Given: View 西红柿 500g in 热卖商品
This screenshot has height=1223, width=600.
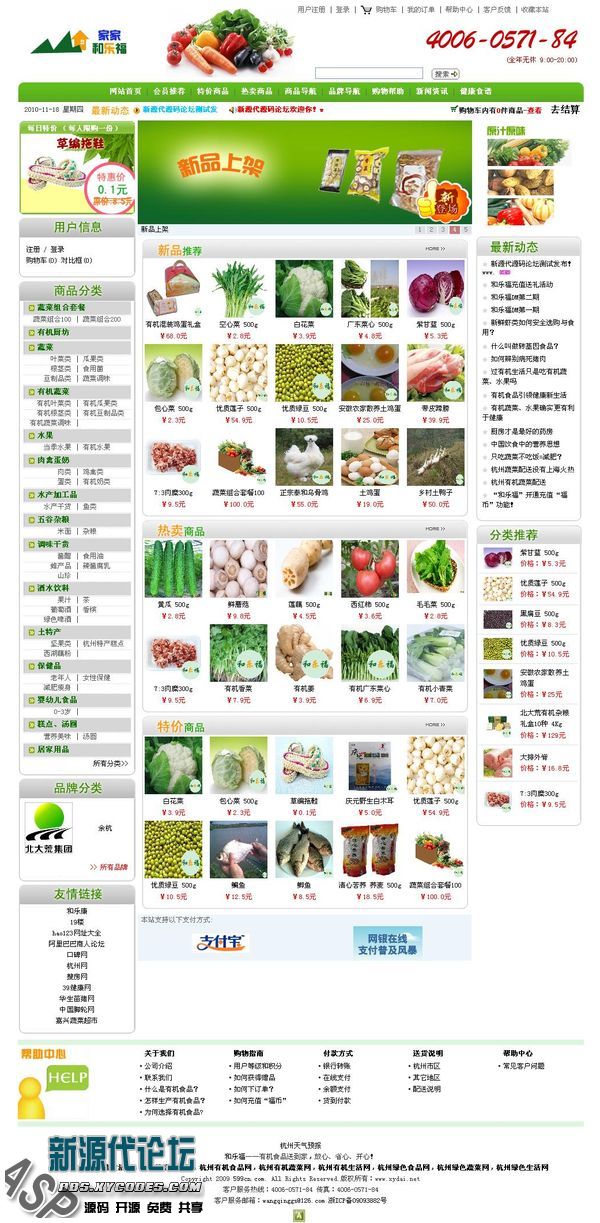Looking at the screenshot, I should coord(370,571).
